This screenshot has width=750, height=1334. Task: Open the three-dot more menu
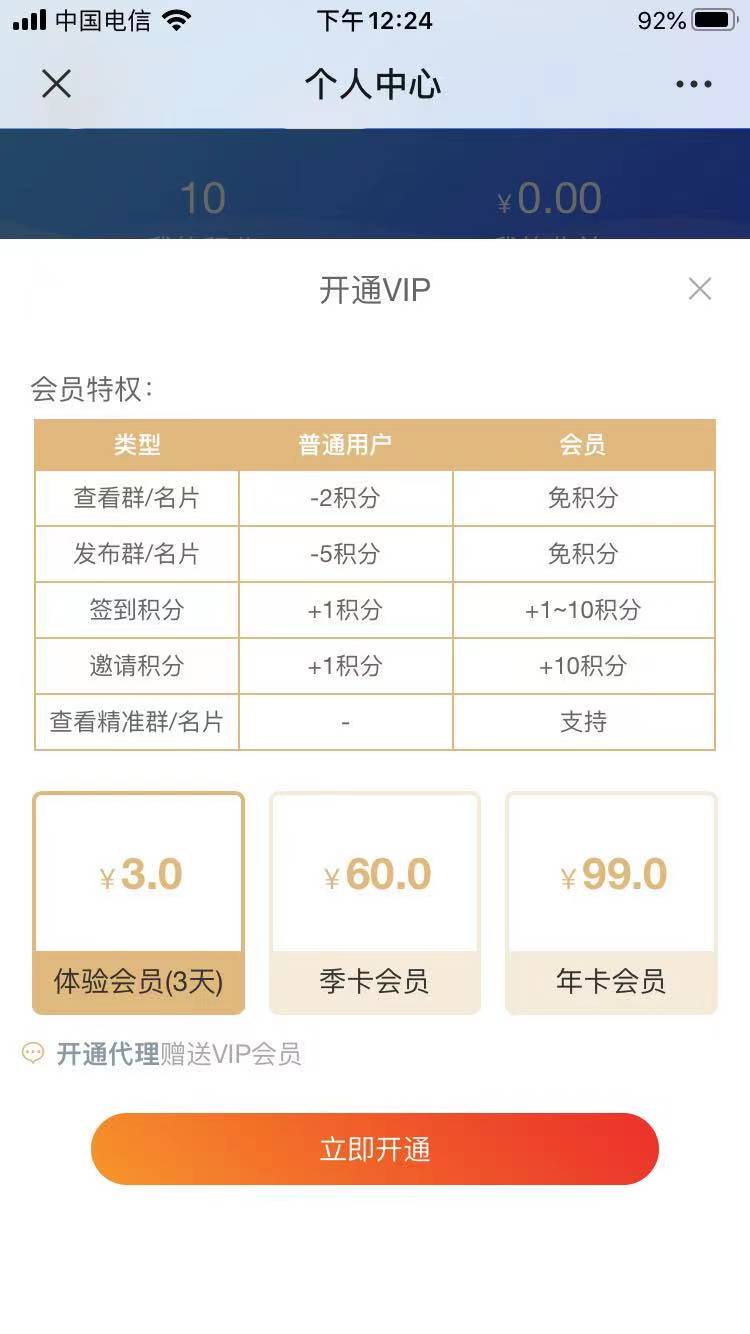694,85
